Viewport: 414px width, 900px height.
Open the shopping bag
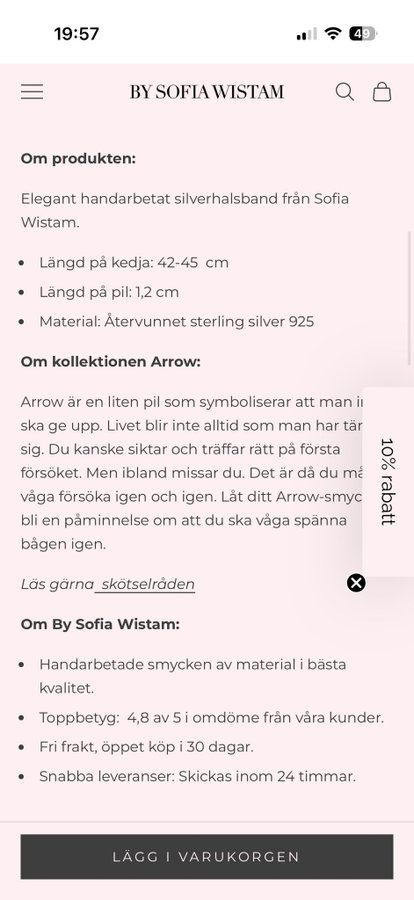(x=382, y=92)
